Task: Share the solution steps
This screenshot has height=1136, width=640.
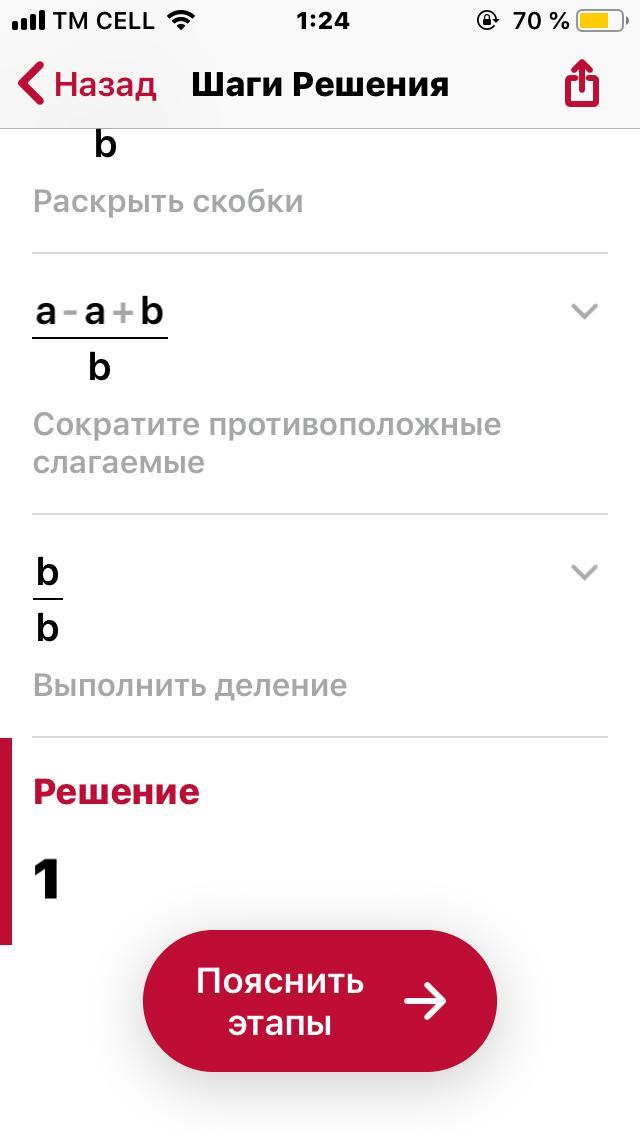Action: pyautogui.click(x=582, y=84)
